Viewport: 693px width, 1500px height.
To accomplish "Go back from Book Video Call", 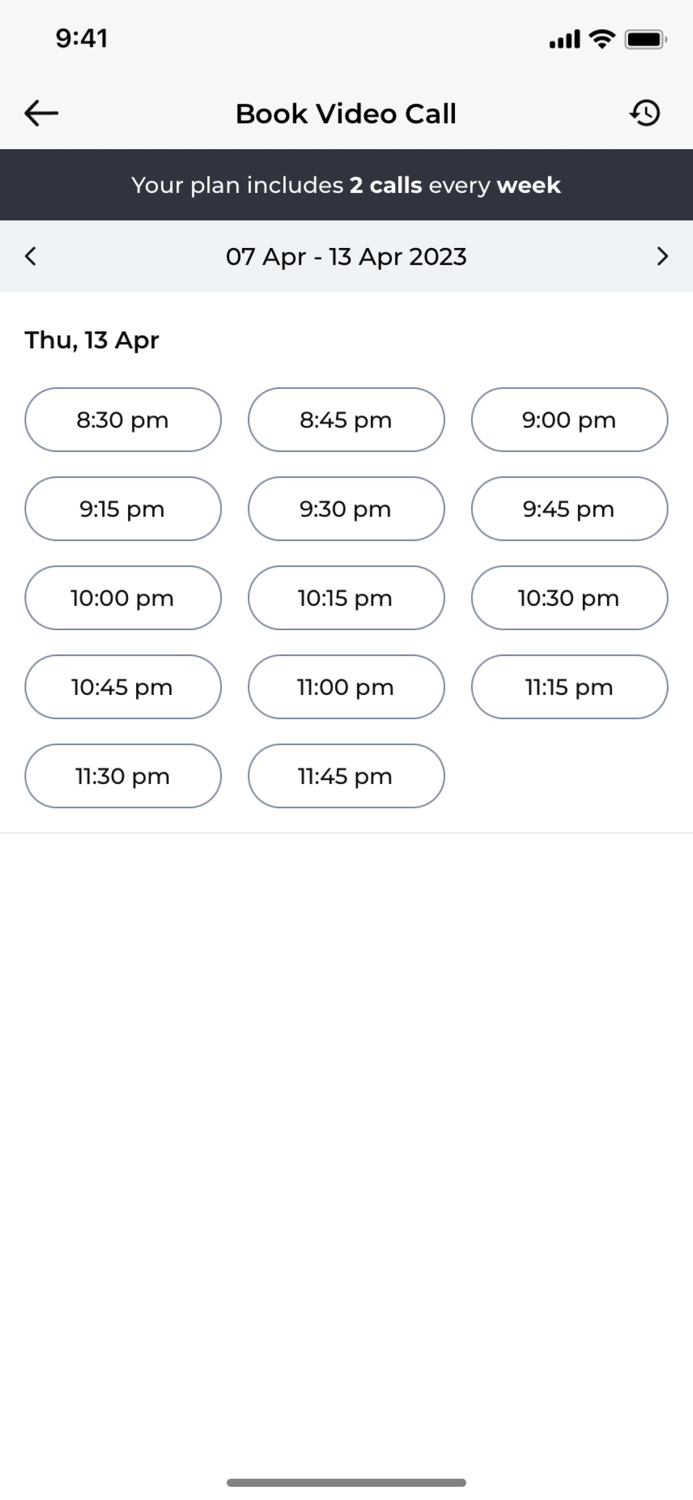I will 41,113.
